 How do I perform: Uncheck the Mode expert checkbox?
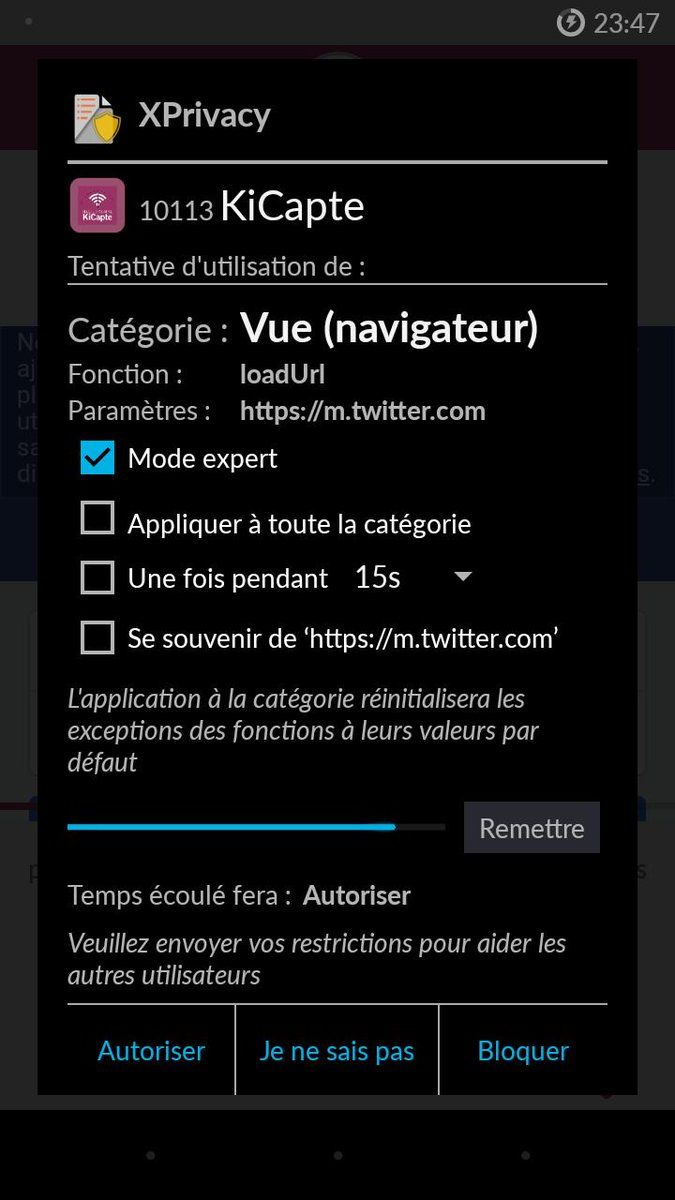coord(98,459)
